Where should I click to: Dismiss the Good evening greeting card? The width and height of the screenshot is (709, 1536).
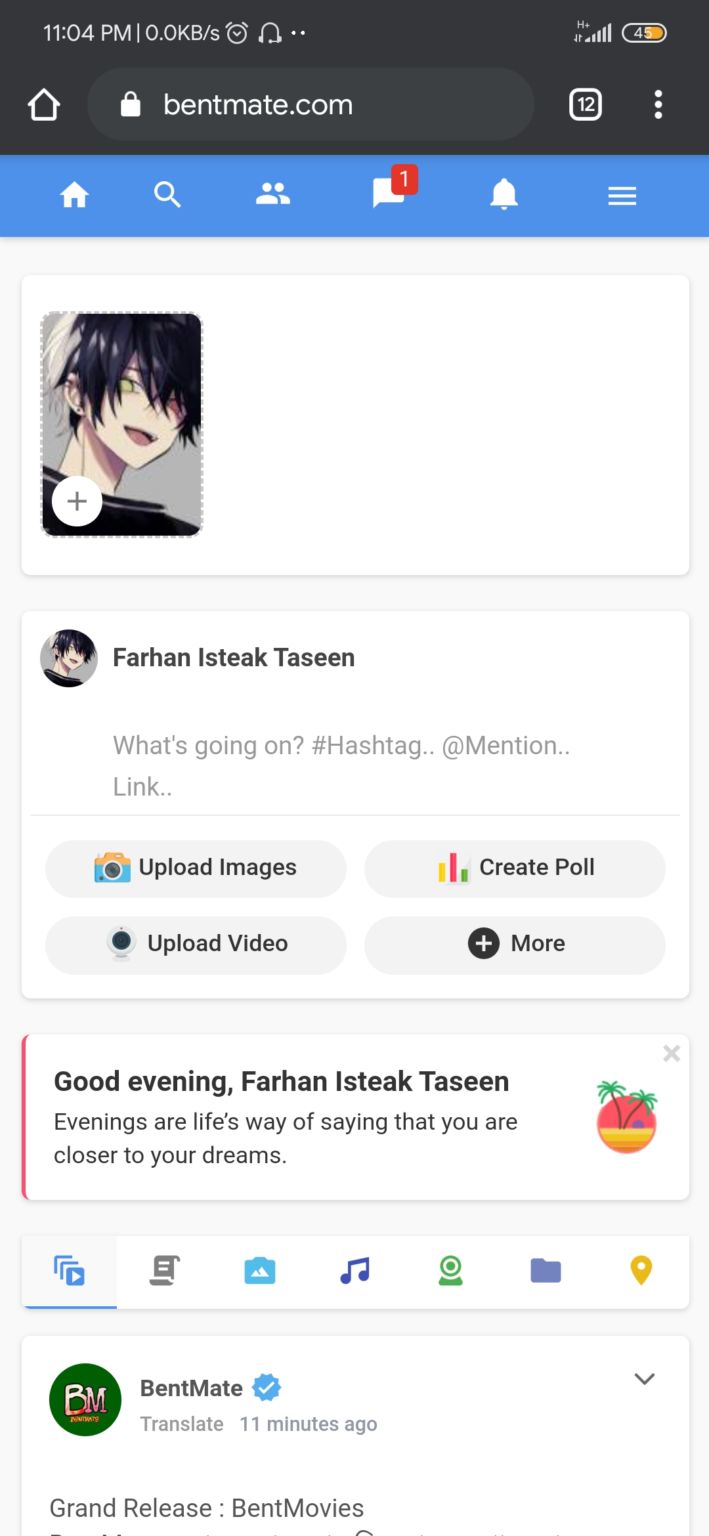click(671, 1053)
